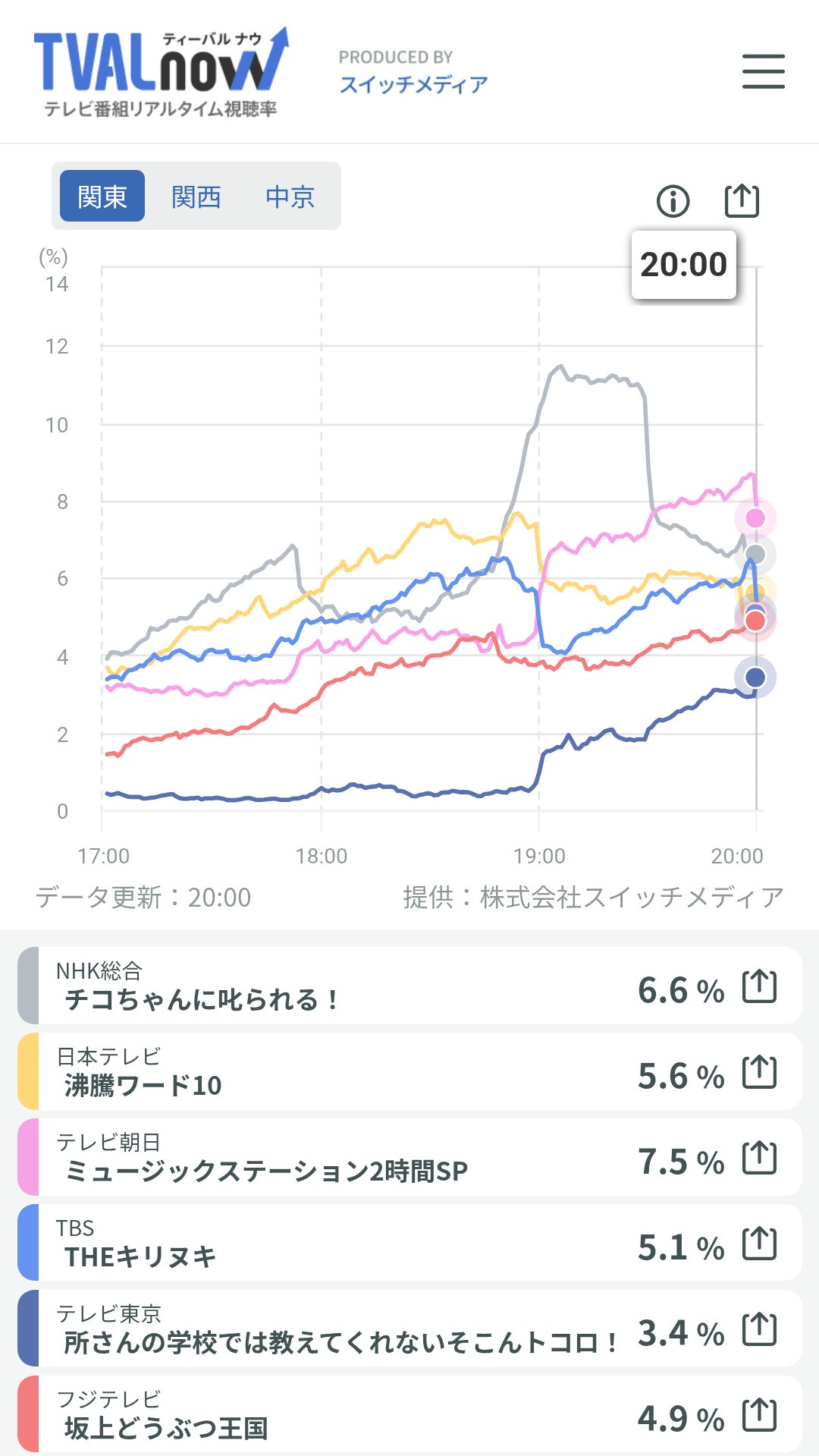Open the hamburger menu
The width and height of the screenshot is (819, 1456).
763,71
